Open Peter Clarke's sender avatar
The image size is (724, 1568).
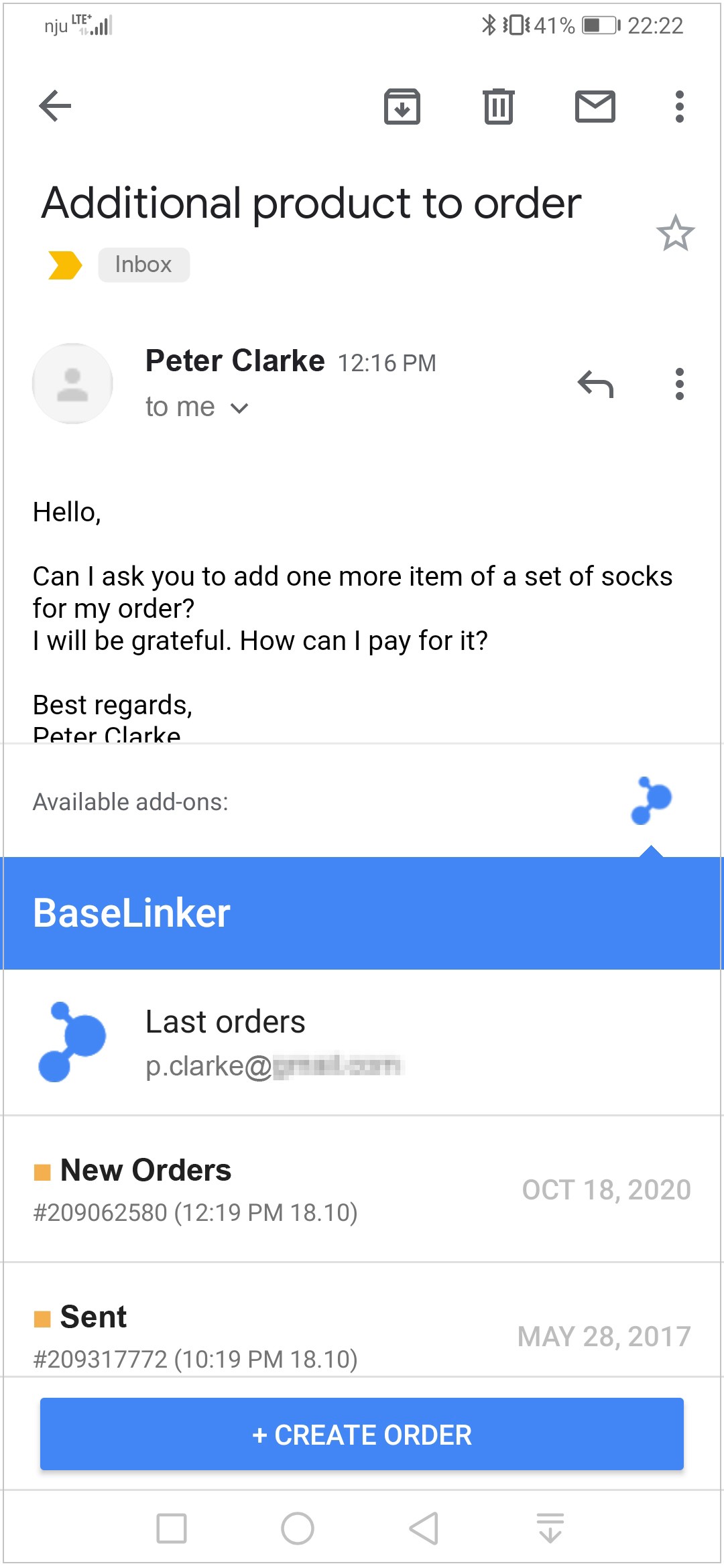[x=72, y=384]
